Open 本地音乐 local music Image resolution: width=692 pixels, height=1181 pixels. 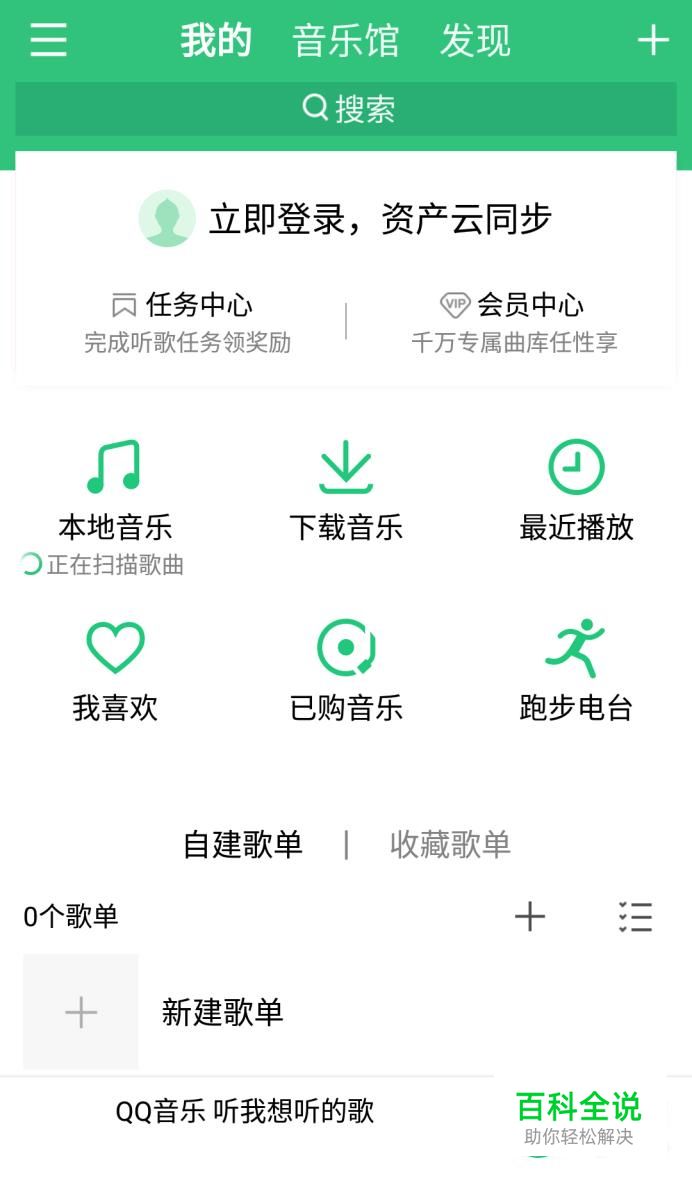click(x=114, y=492)
